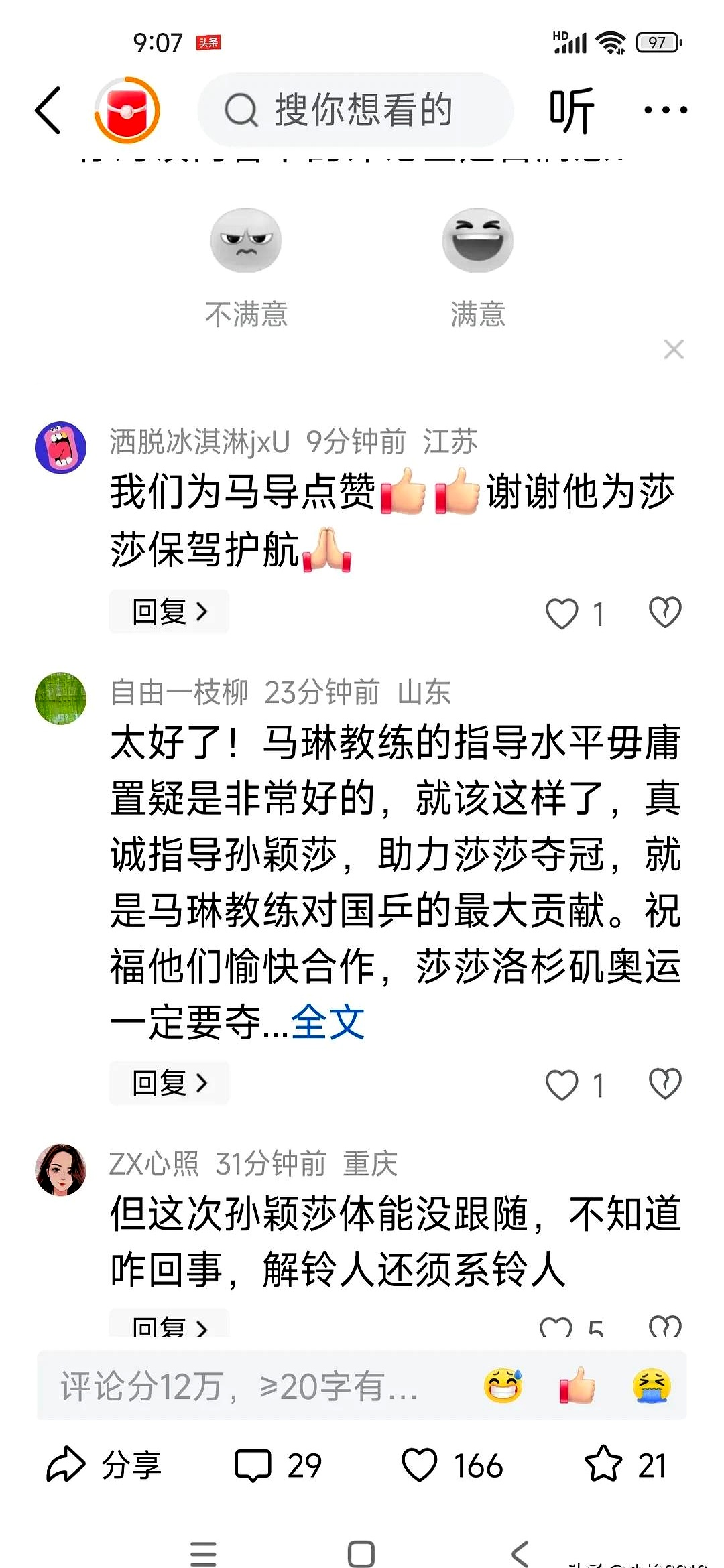
Task: Open the red envelope author avatar
Action: point(127,111)
